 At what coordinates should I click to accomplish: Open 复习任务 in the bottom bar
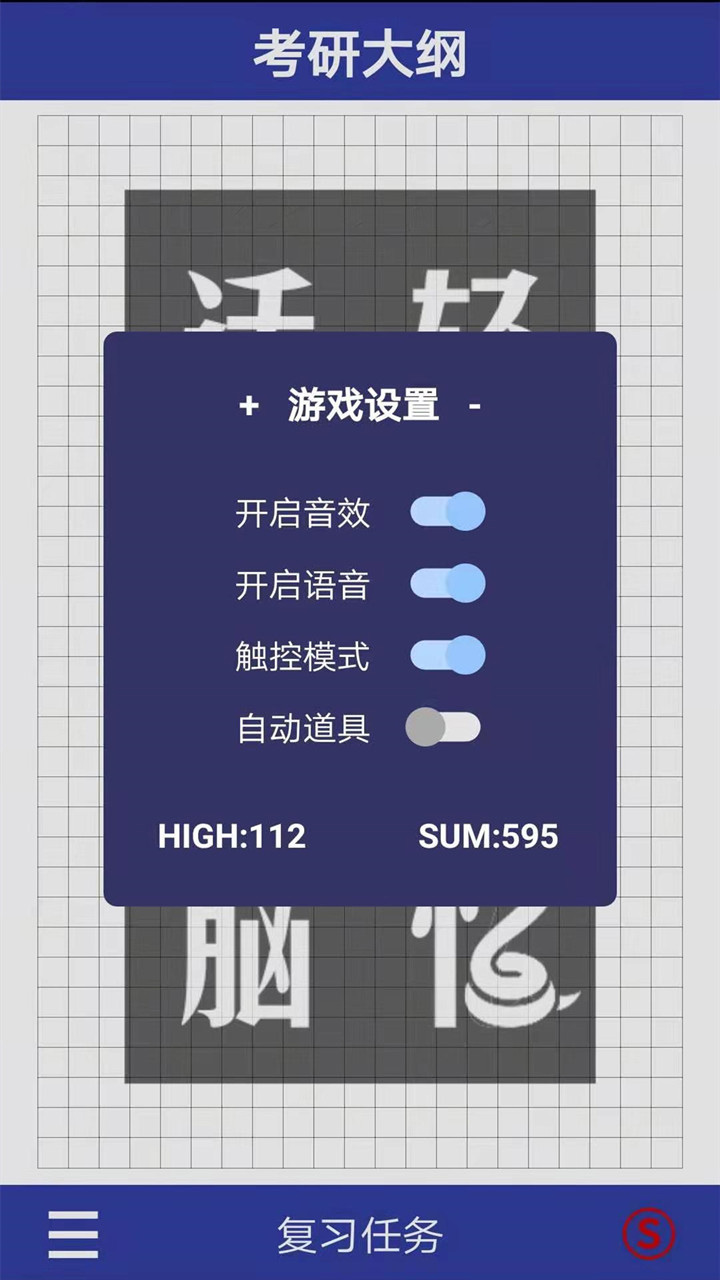click(360, 1235)
